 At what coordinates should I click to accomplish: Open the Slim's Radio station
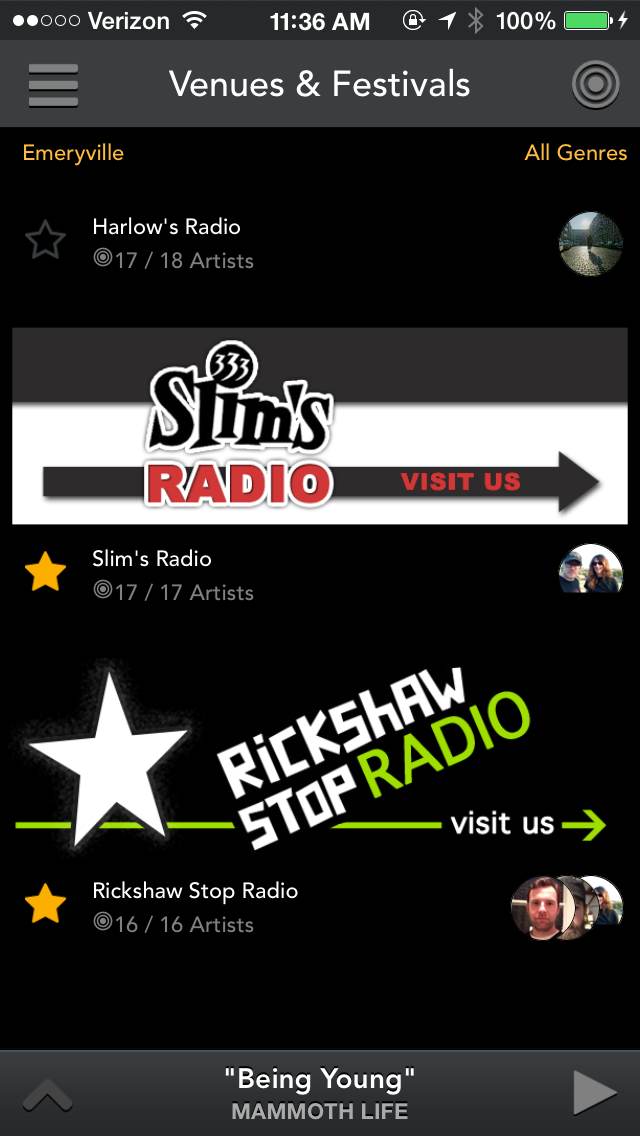coord(152,574)
